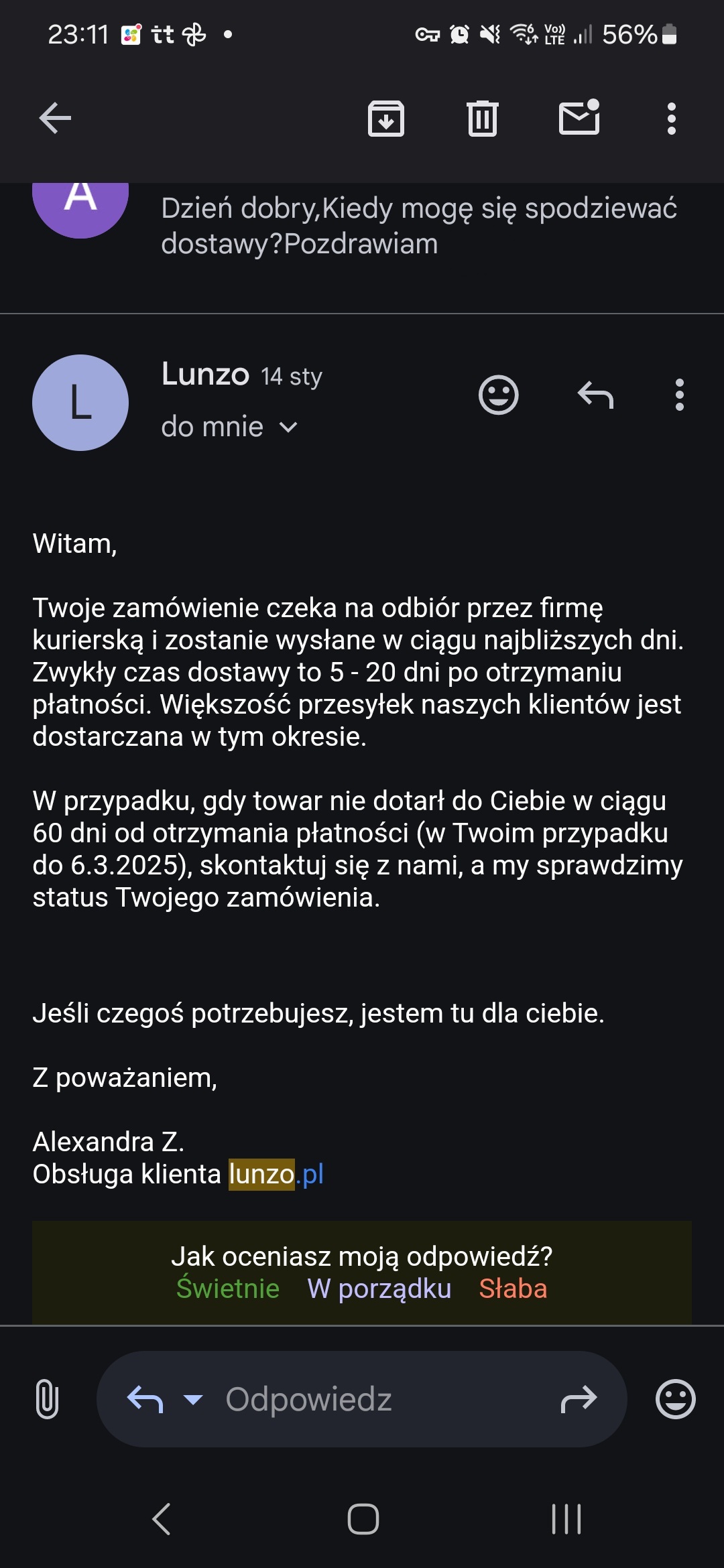This screenshot has height=1568, width=724.
Task: Forward this email with the arrow
Action: point(579,1399)
